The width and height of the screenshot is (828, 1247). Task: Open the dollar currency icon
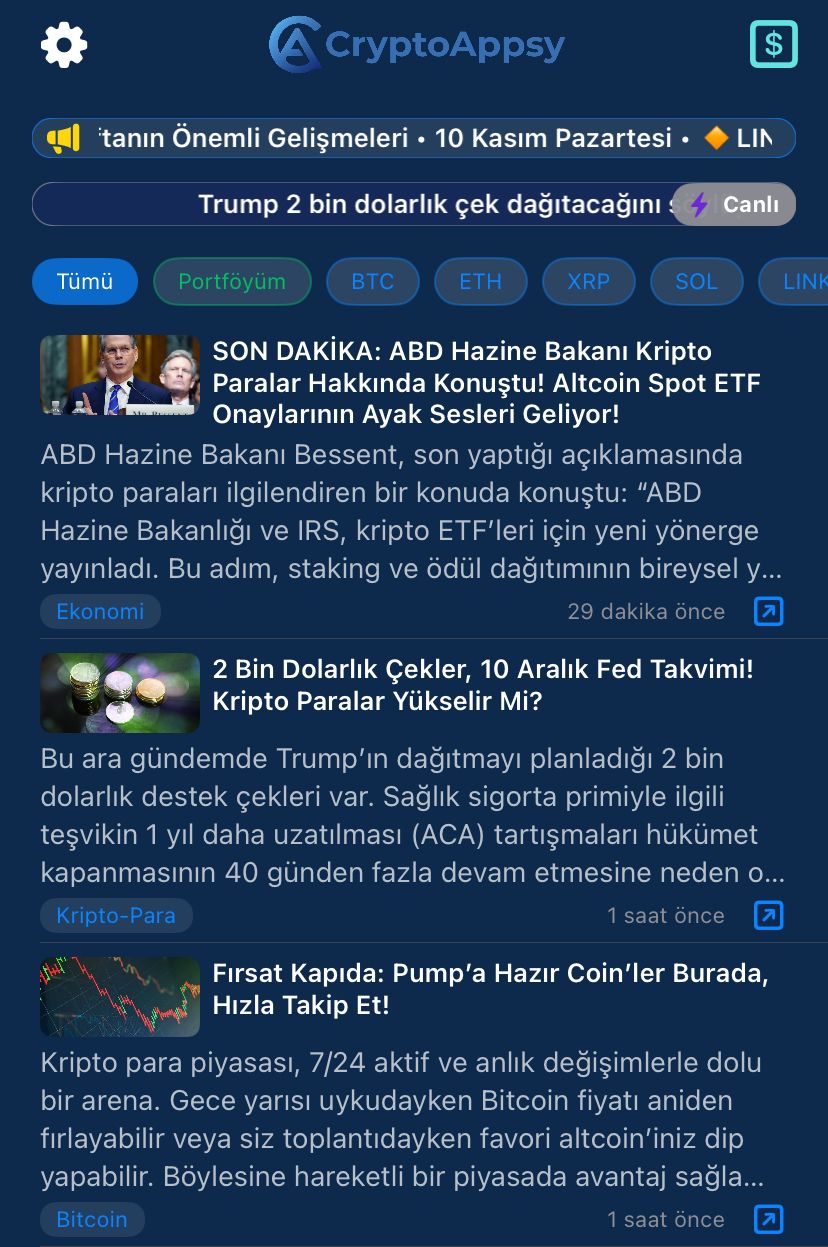click(773, 45)
